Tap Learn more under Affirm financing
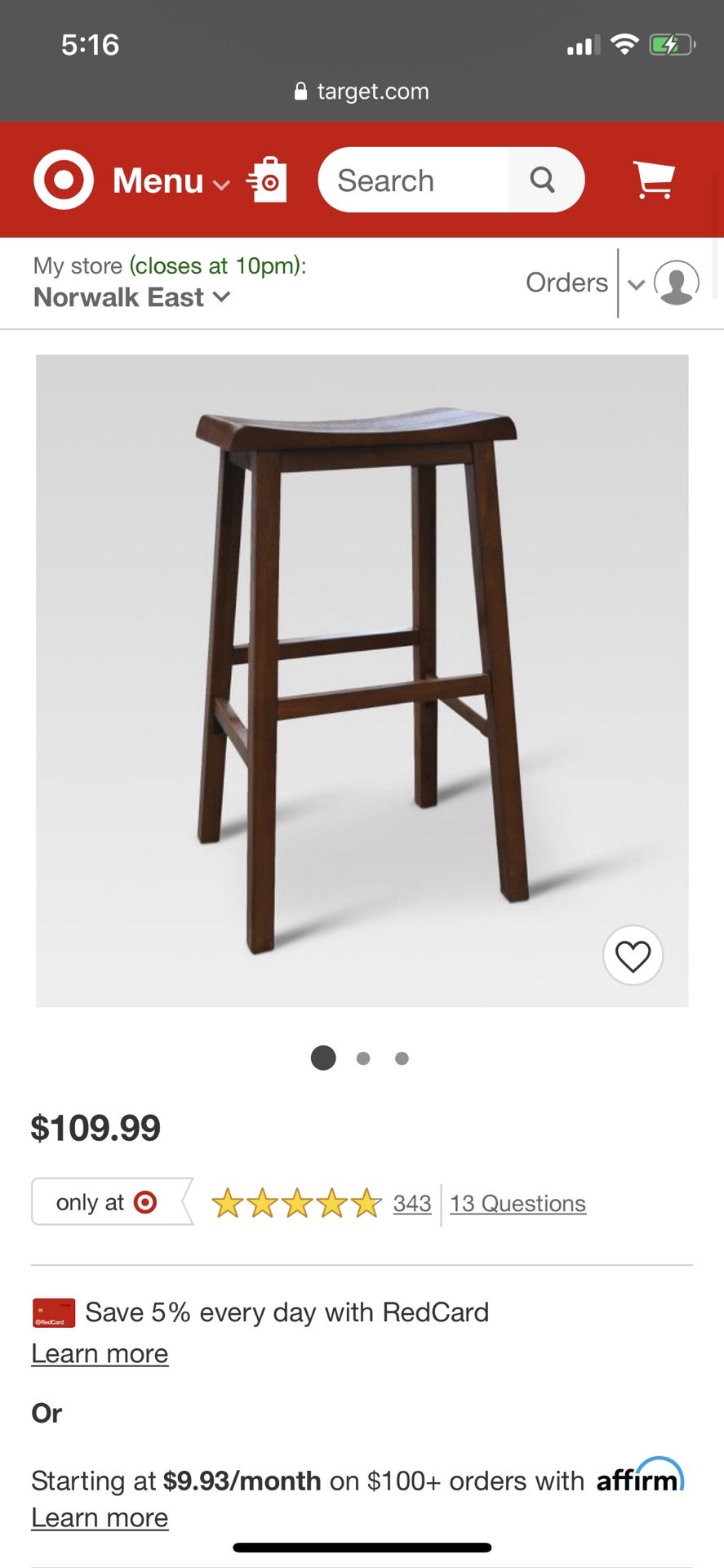724x1568 pixels. click(x=100, y=1517)
